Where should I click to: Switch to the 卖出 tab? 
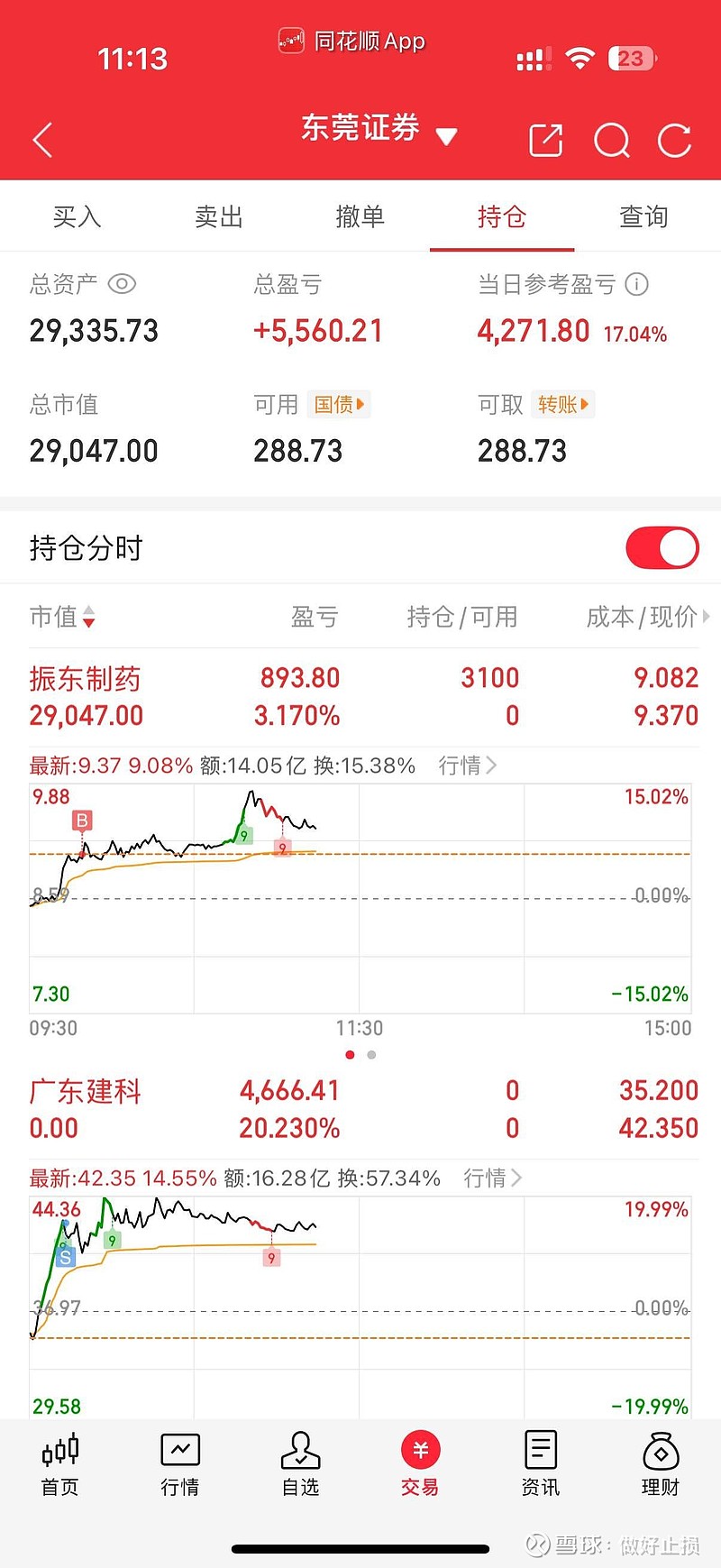(219, 216)
